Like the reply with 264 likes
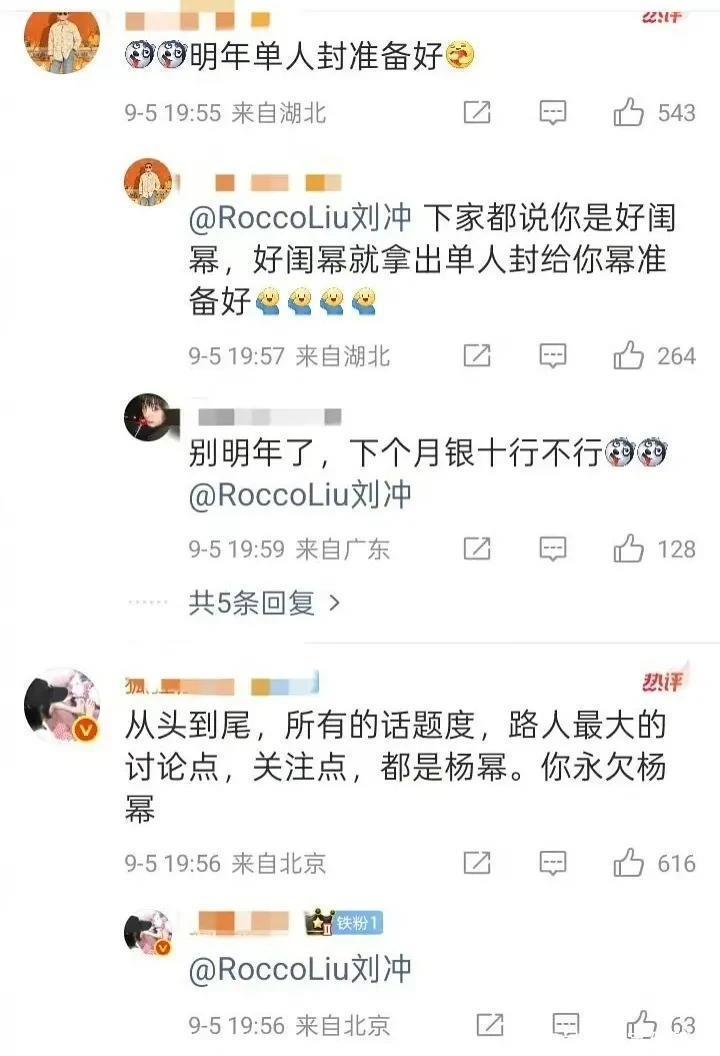This screenshot has width=720, height=1056. click(x=628, y=356)
